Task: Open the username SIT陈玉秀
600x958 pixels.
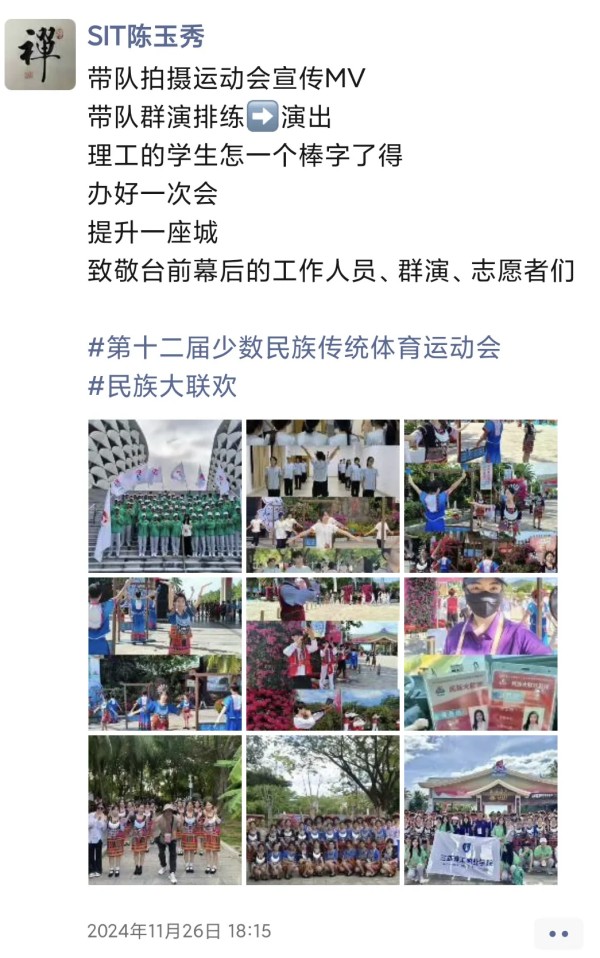Action: pos(146,37)
